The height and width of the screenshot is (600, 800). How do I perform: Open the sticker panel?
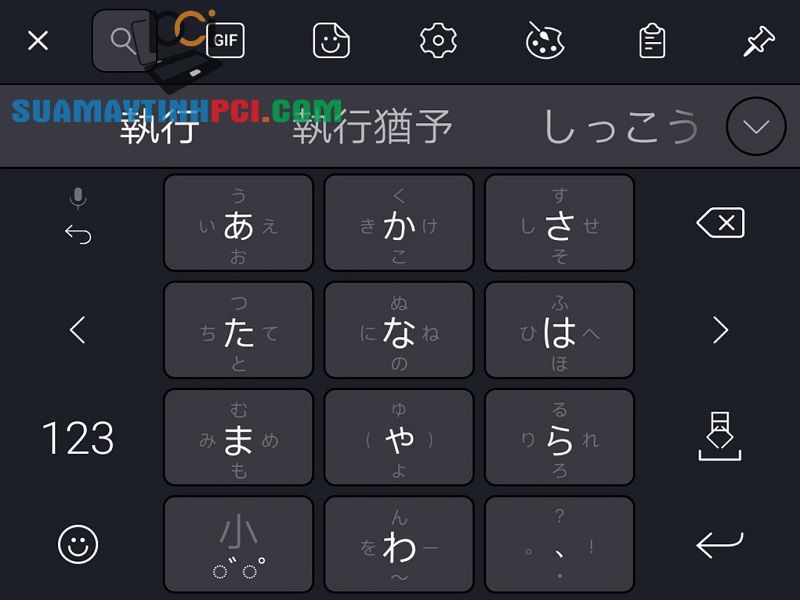point(331,41)
